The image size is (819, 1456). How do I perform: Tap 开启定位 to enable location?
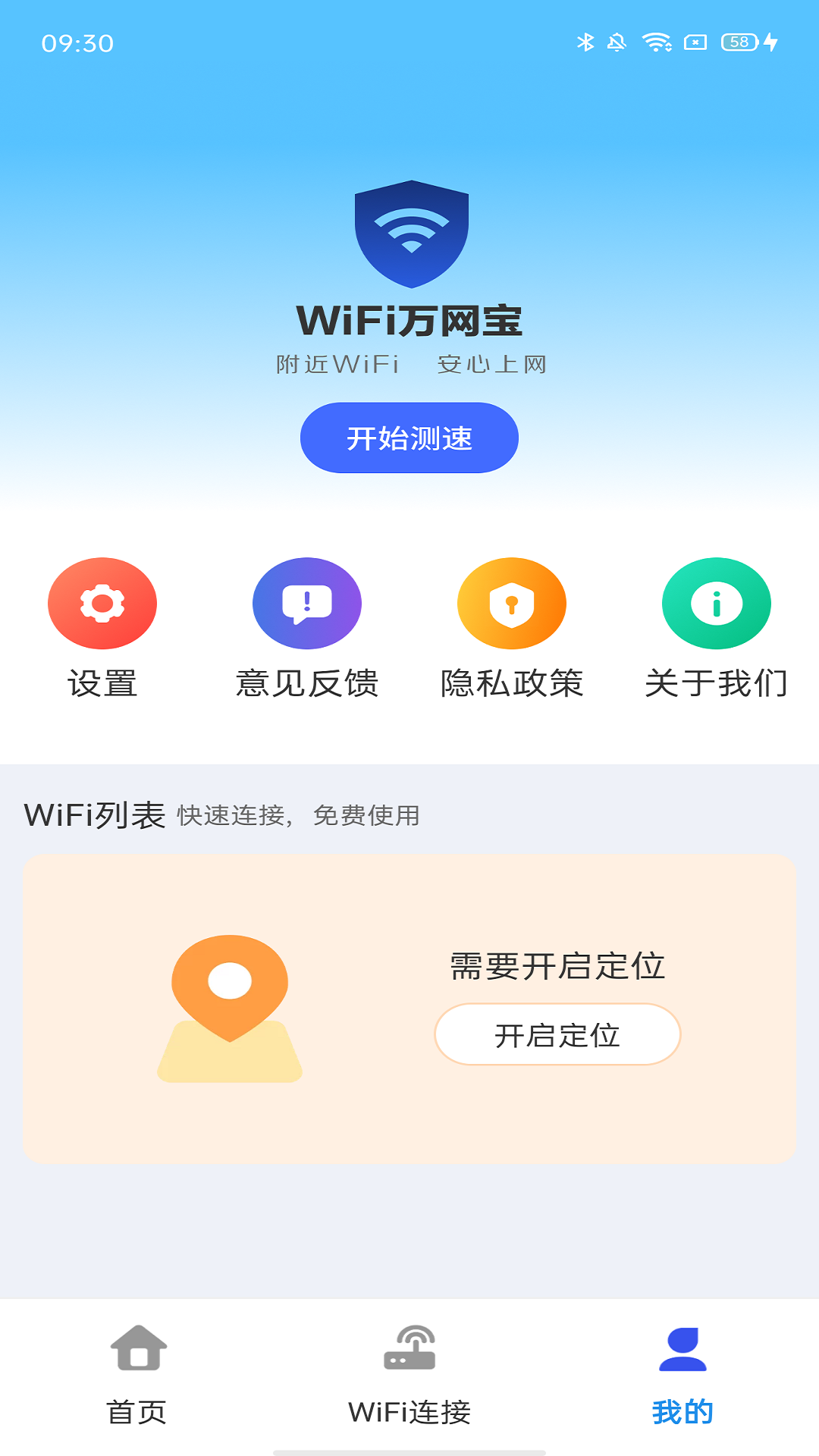coord(557,1034)
